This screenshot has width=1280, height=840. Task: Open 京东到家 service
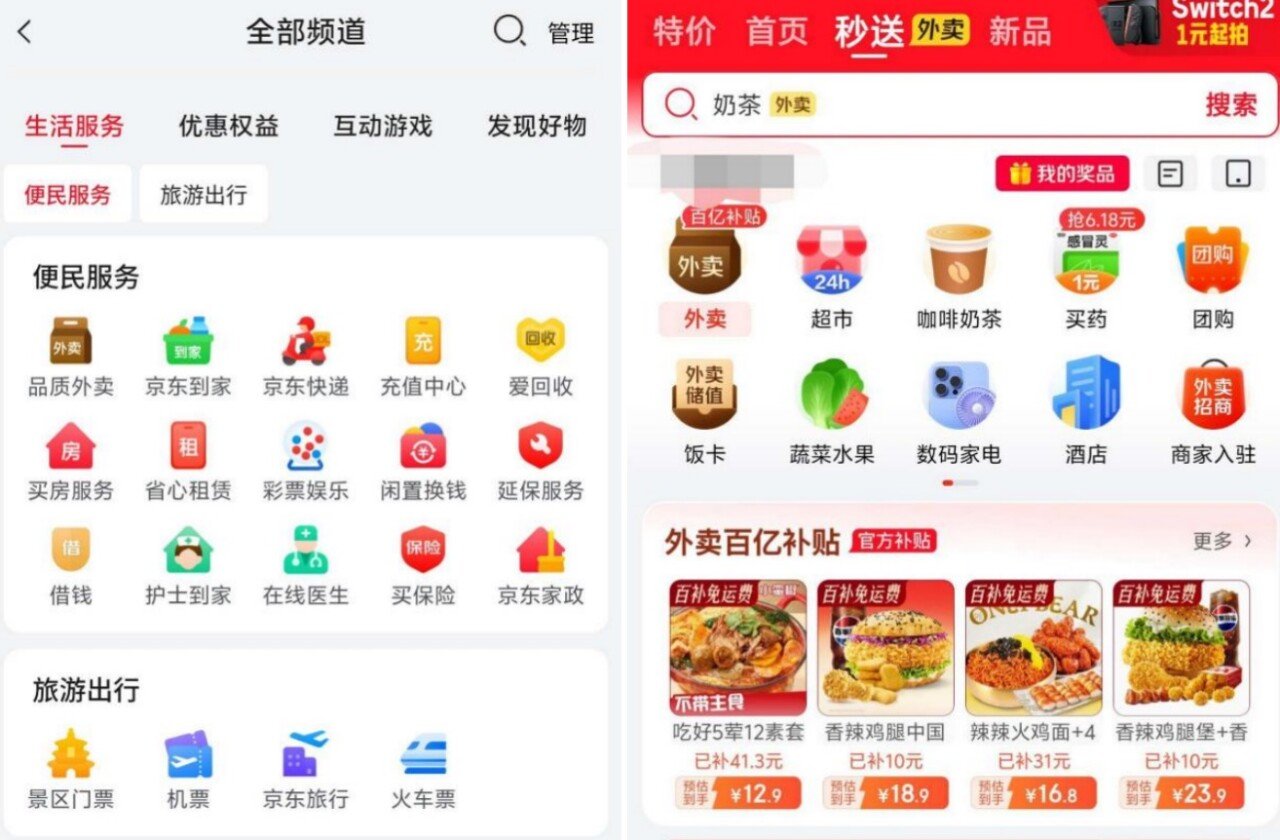click(188, 356)
